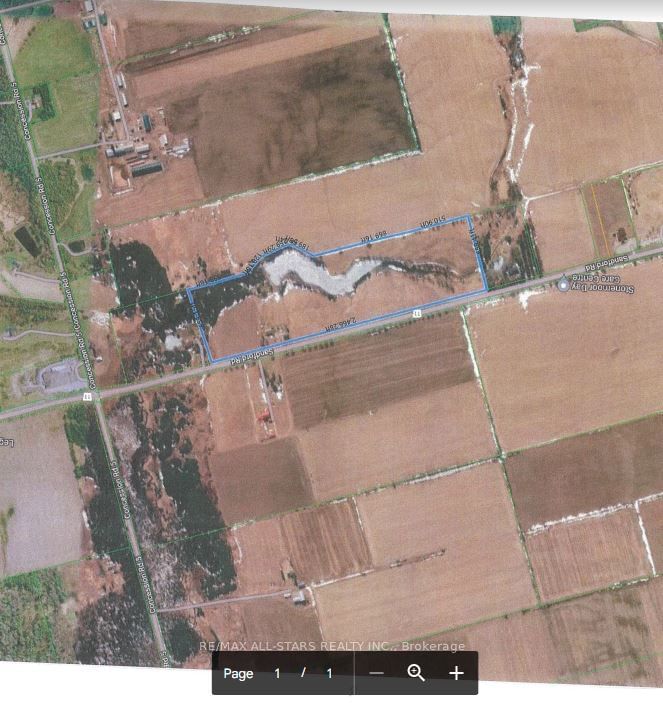The width and height of the screenshot is (663, 703).
Task: Zoom out with the minus button
Action: 376,673
